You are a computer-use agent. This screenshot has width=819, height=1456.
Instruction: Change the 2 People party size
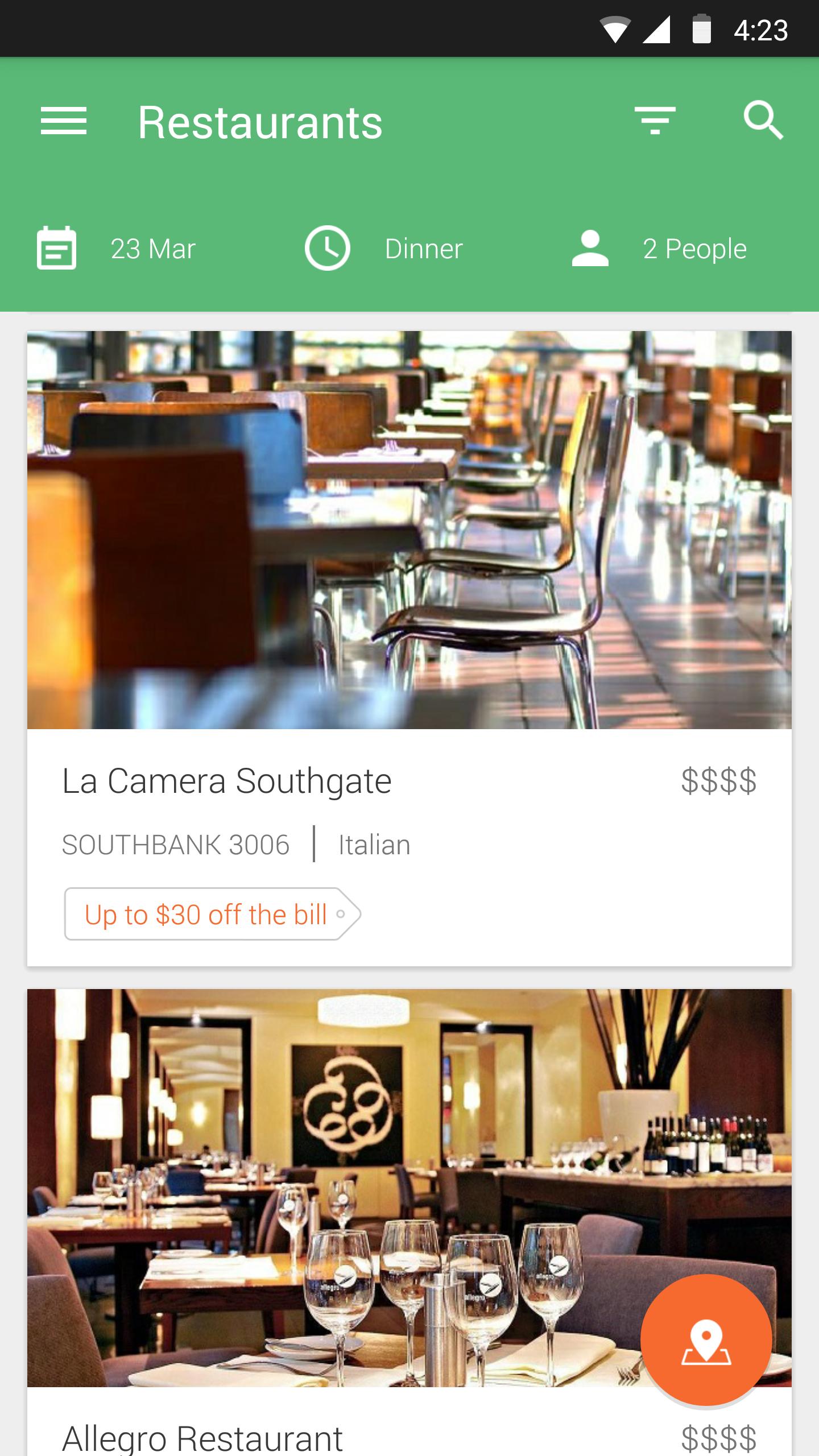660,249
